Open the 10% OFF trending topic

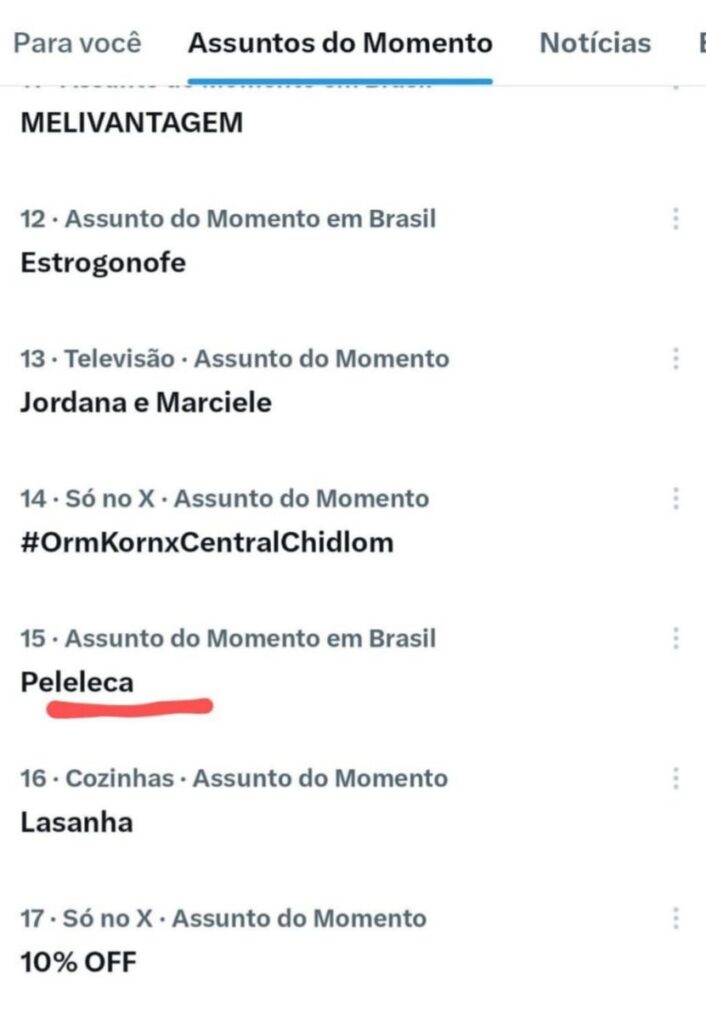[78, 963]
